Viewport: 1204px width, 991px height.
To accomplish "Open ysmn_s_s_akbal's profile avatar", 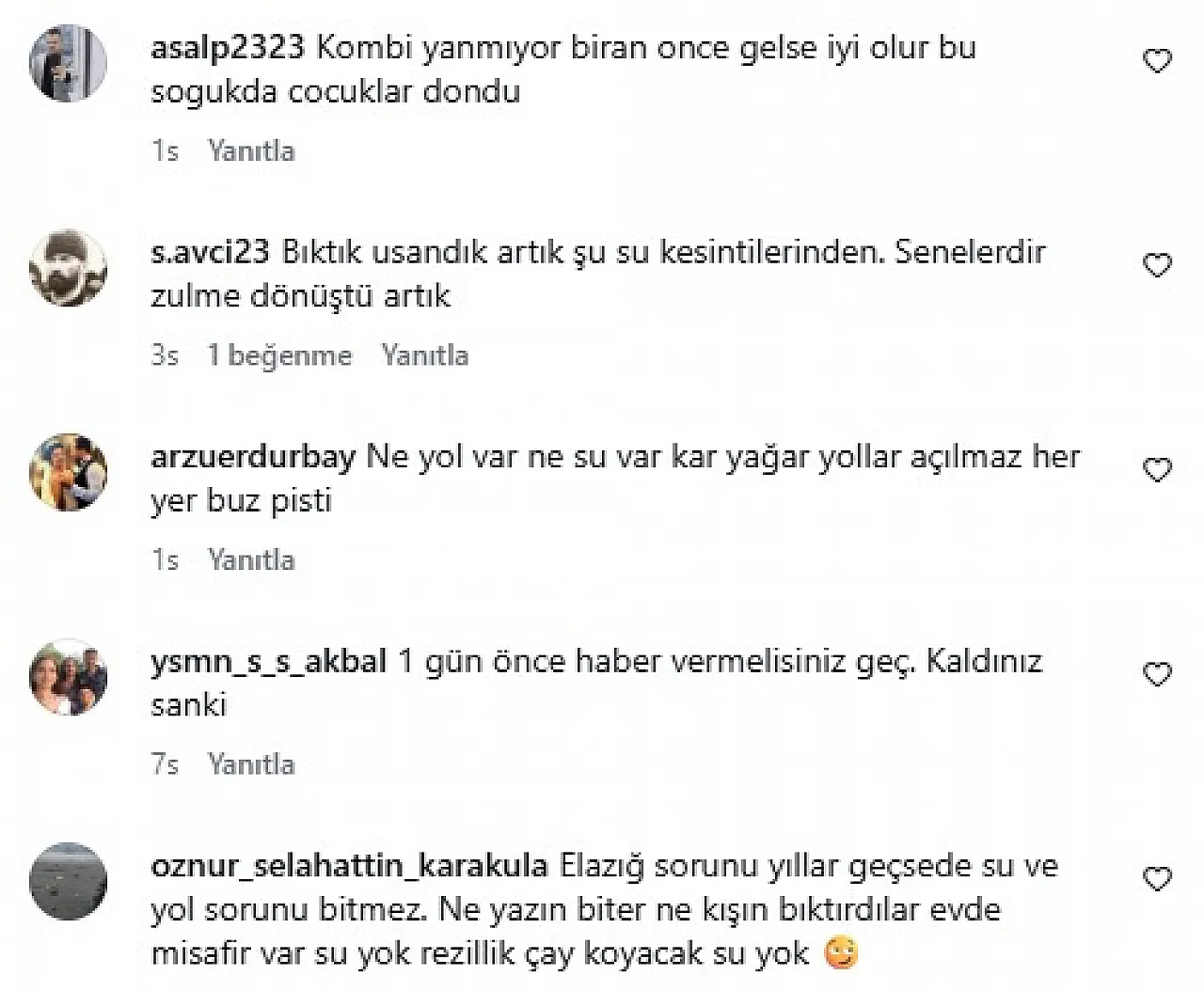I will [x=68, y=677].
